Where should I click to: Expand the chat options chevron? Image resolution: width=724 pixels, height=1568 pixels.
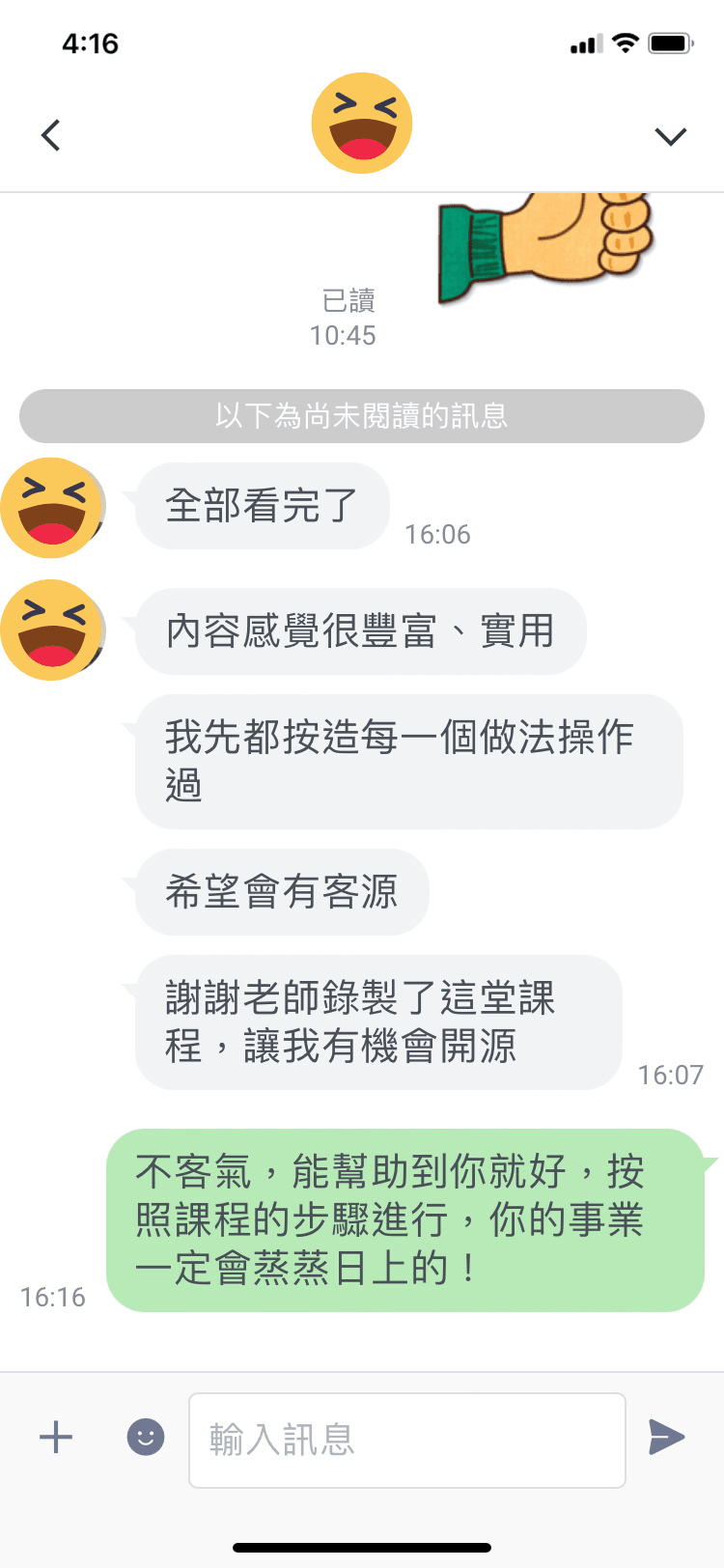[670, 136]
